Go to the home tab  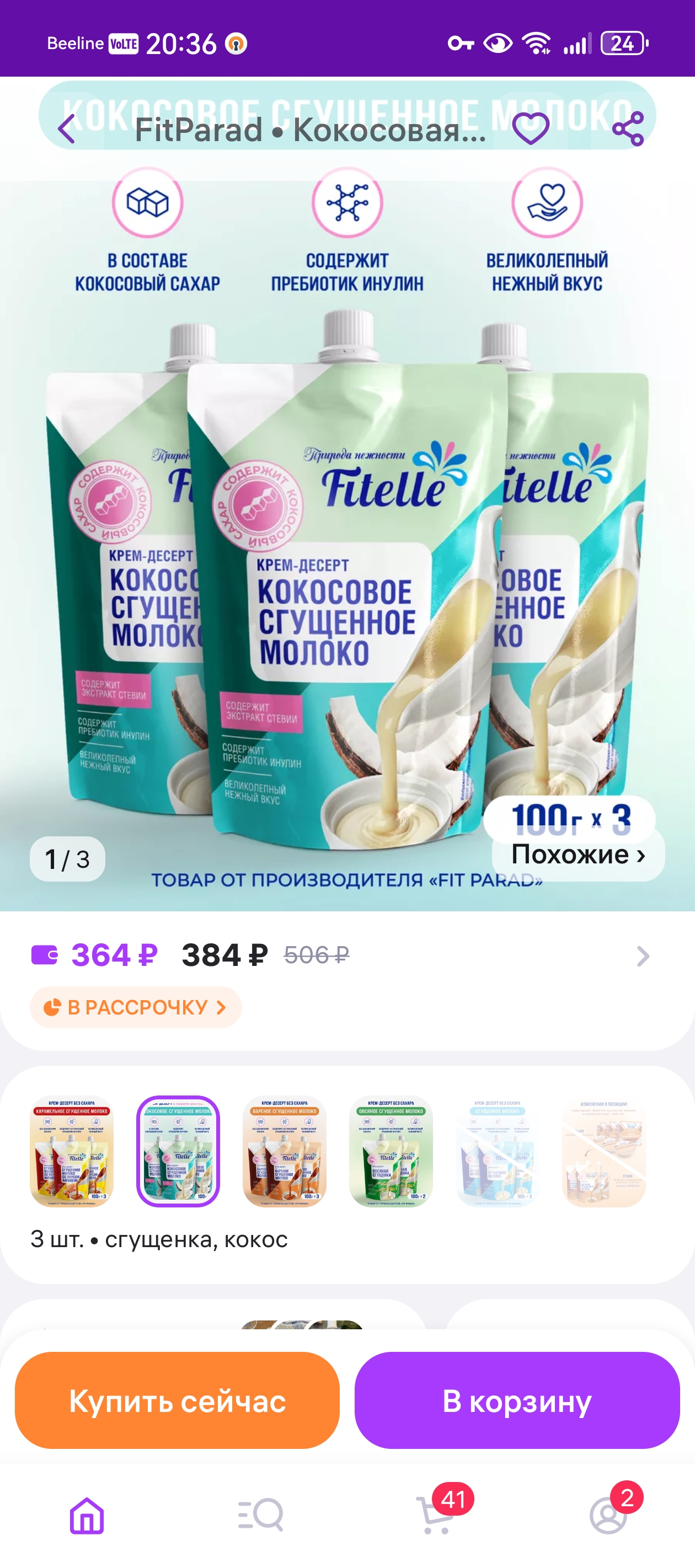pyautogui.click(x=87, y=1515)
